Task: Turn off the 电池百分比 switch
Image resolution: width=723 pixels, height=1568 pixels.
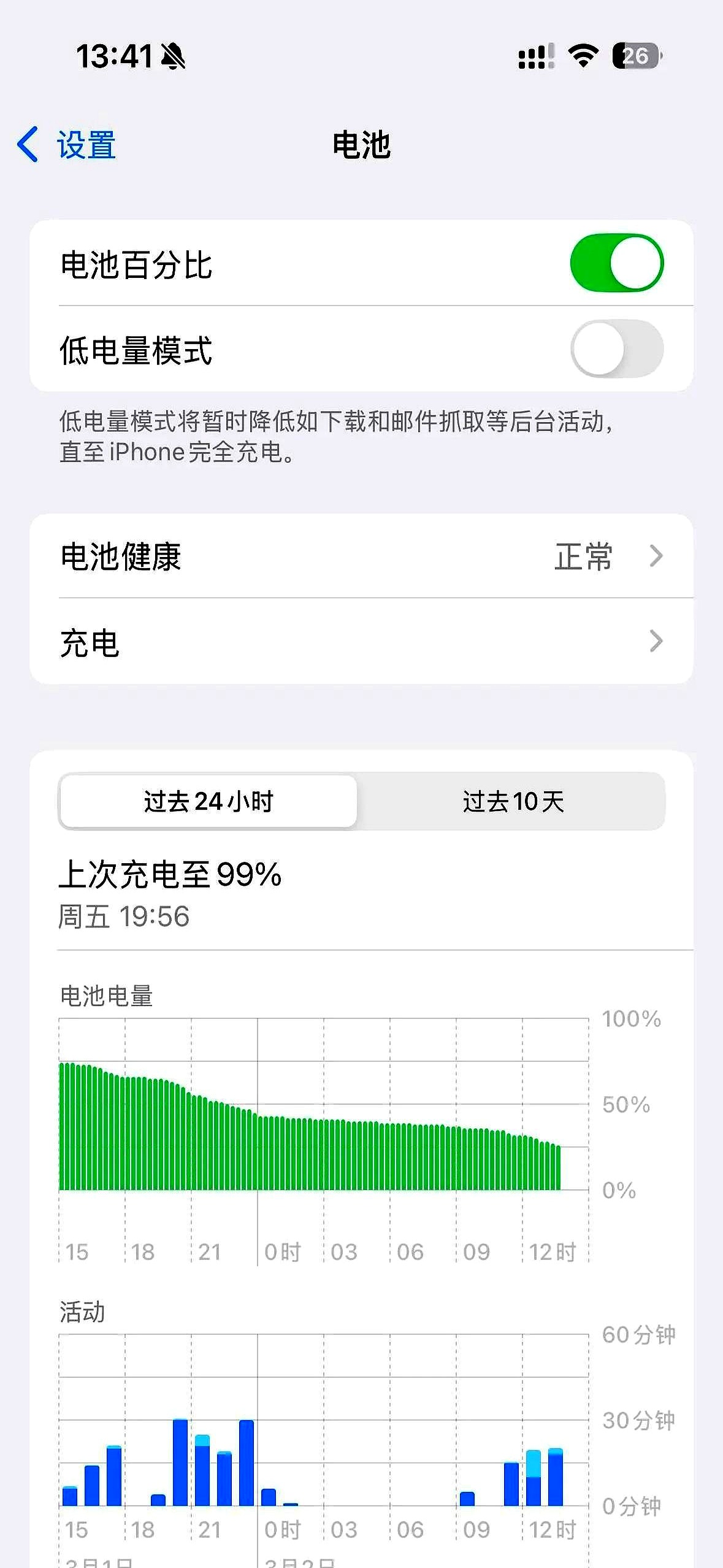Action: tap(616, 263)
